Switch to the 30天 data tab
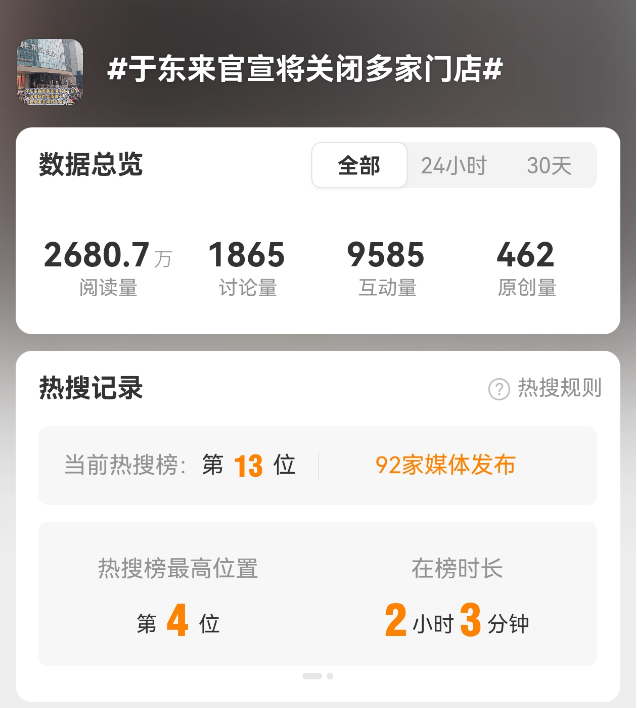This screenshot has height=708, width=637. click(x=549, y=166)
